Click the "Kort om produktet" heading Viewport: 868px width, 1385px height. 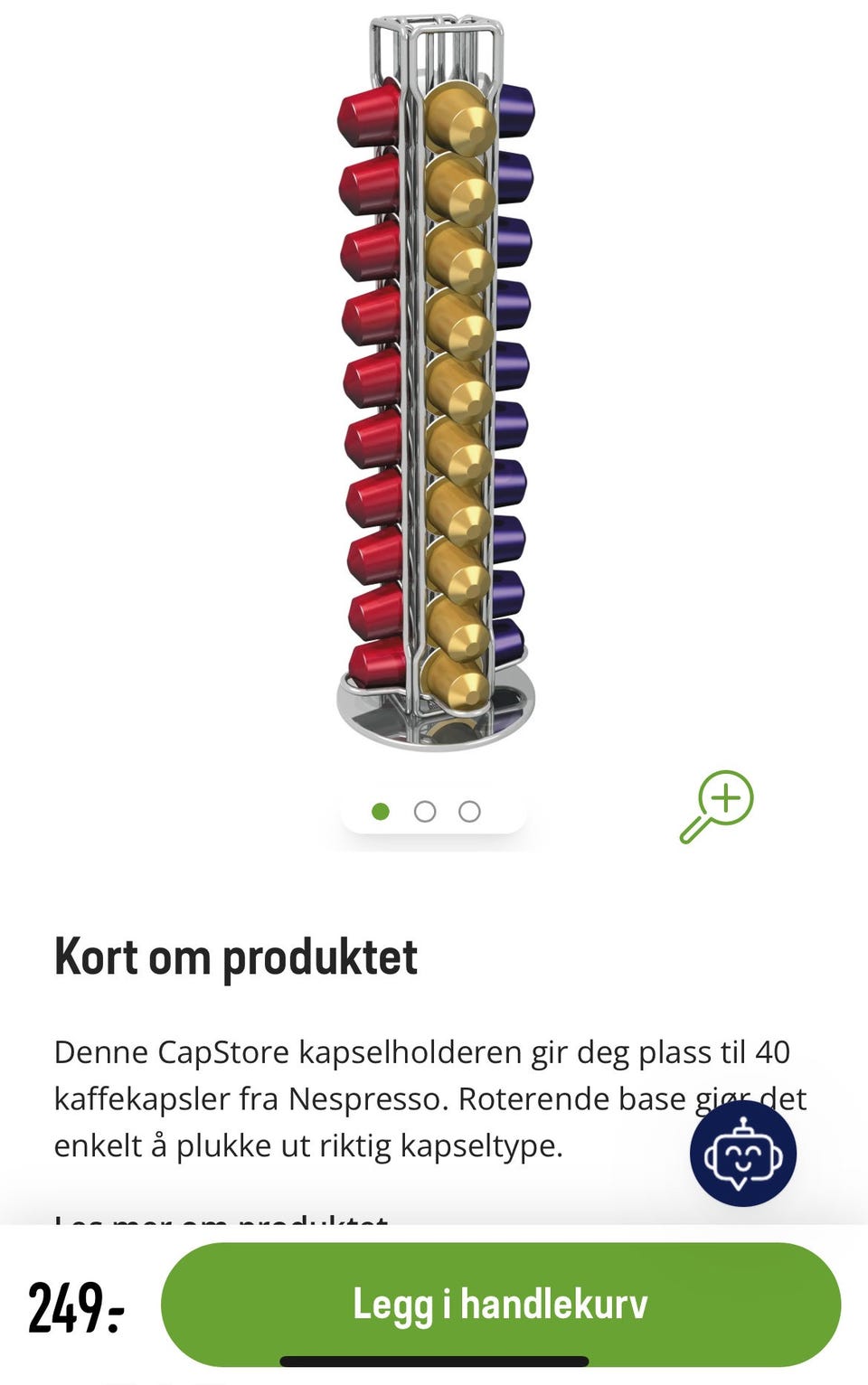tap(237, 956)
